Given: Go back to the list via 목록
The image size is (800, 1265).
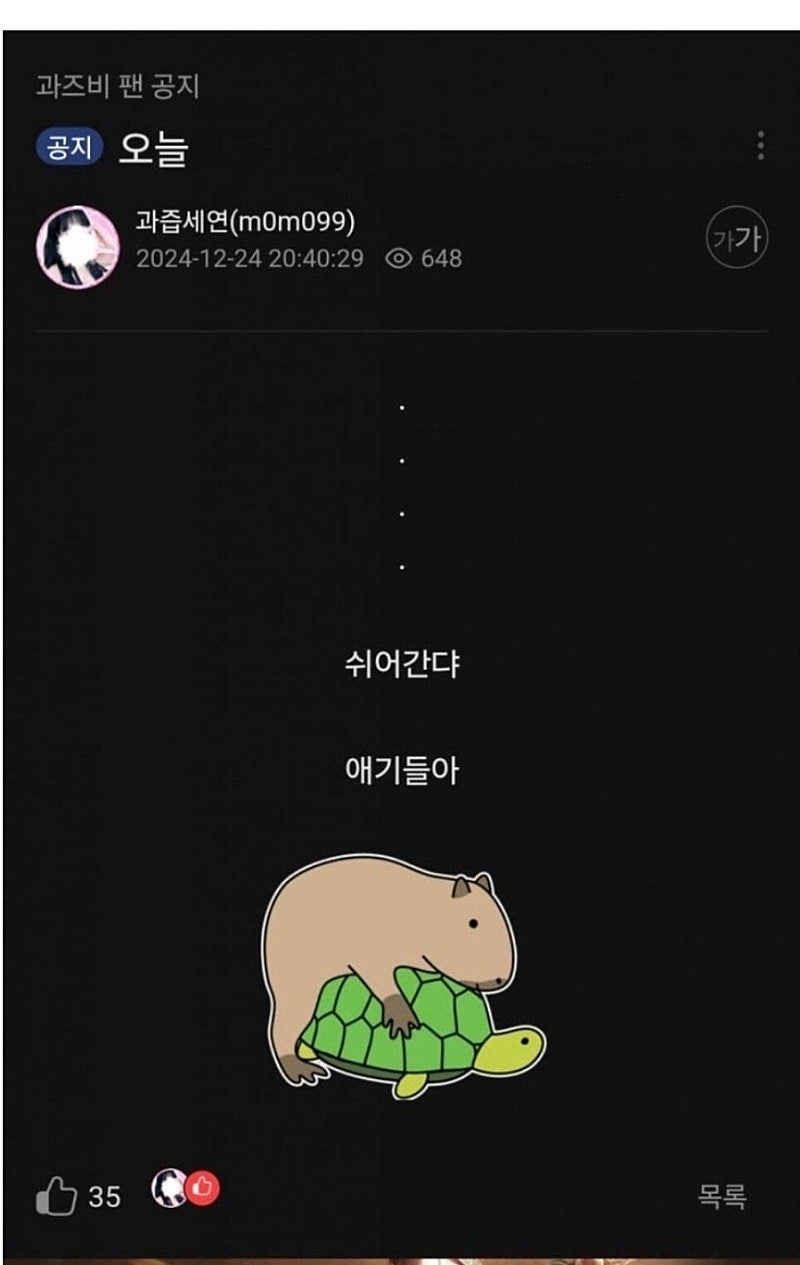Looking at the screenshot, I should tap(722, 1195).
